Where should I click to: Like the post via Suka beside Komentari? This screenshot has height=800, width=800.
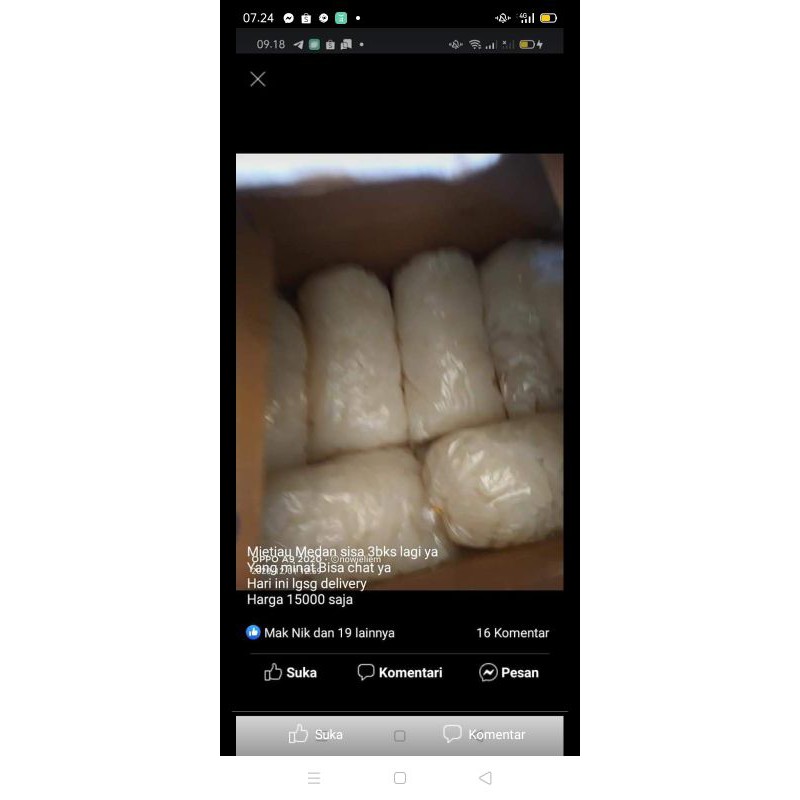[x=290, y=672]
